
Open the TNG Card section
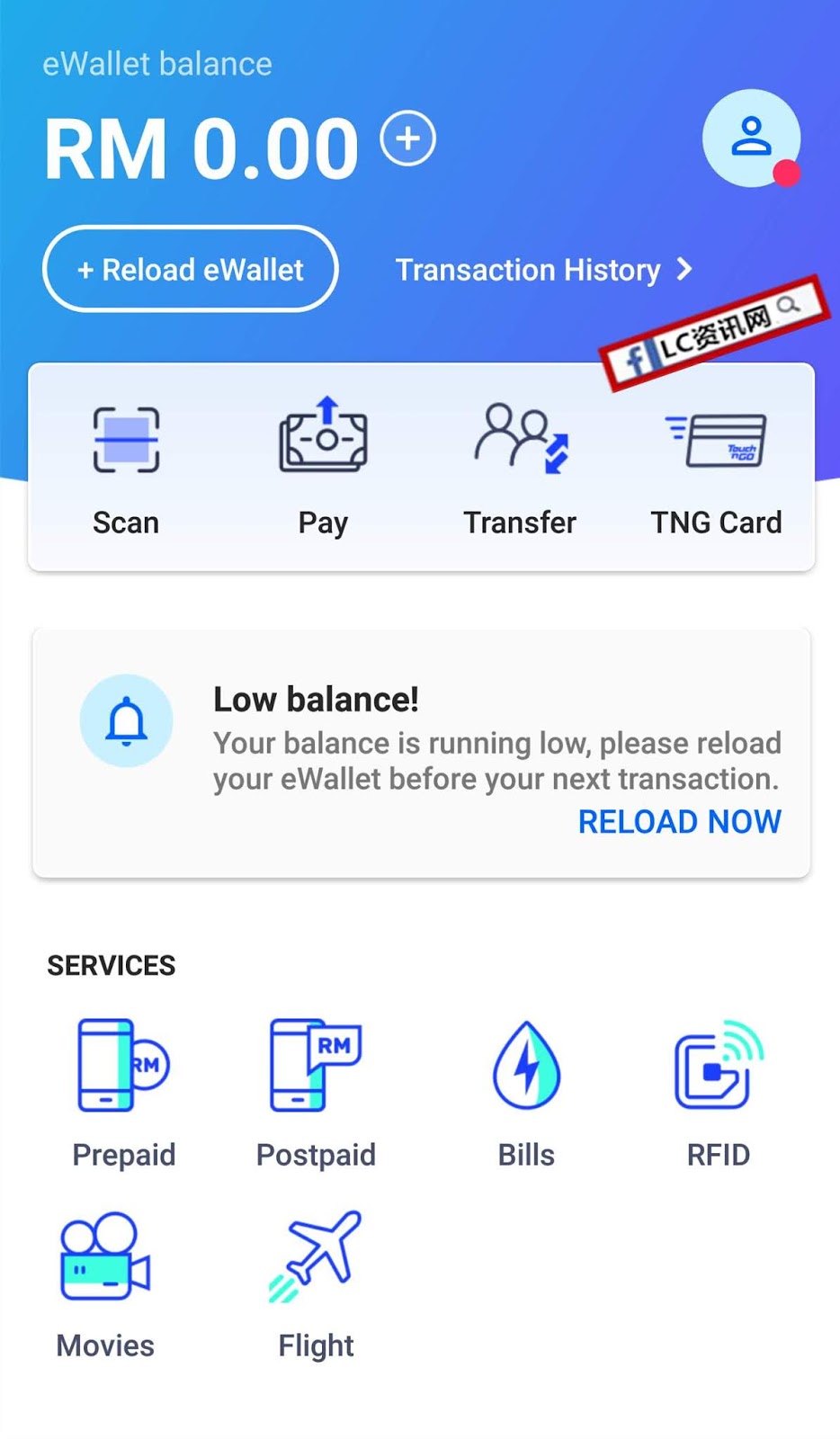pos(716,468)
